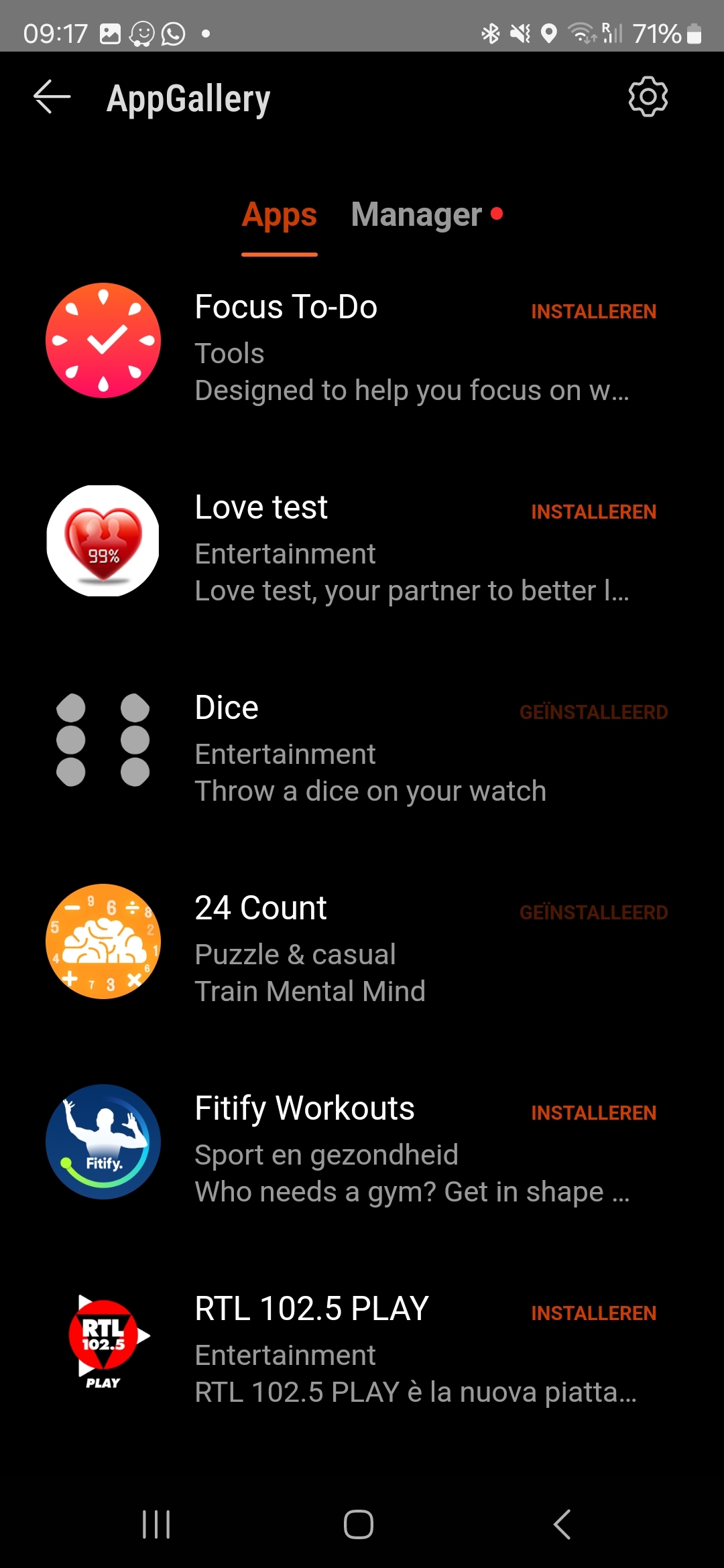Viewport: 724px width, 1568px height.
Task: Switch to the Manager tab
Action: [417, 215]
